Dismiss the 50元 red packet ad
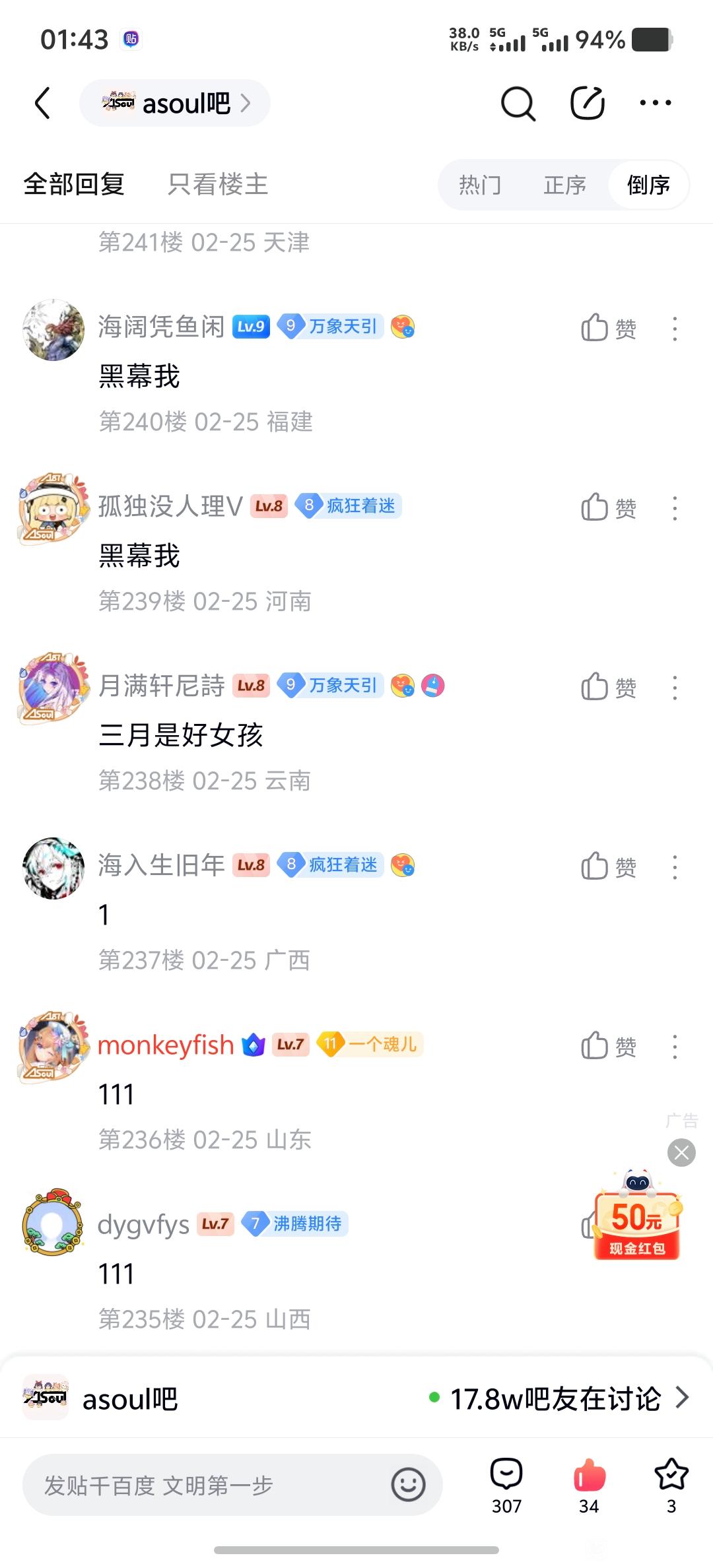Viewport: 713px width, 1568px height. coord(681,1153)
